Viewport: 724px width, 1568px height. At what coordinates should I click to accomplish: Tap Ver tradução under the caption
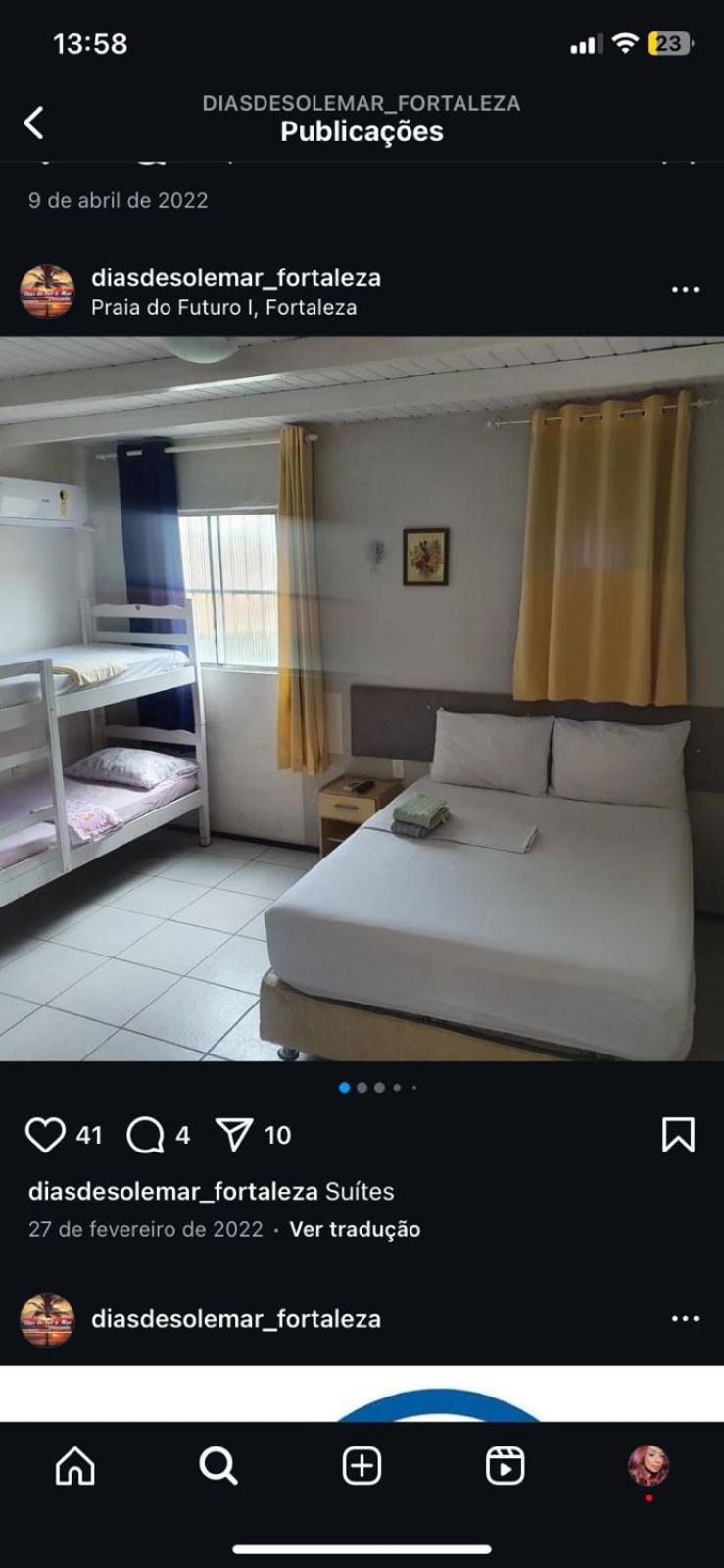(355, 1229)
